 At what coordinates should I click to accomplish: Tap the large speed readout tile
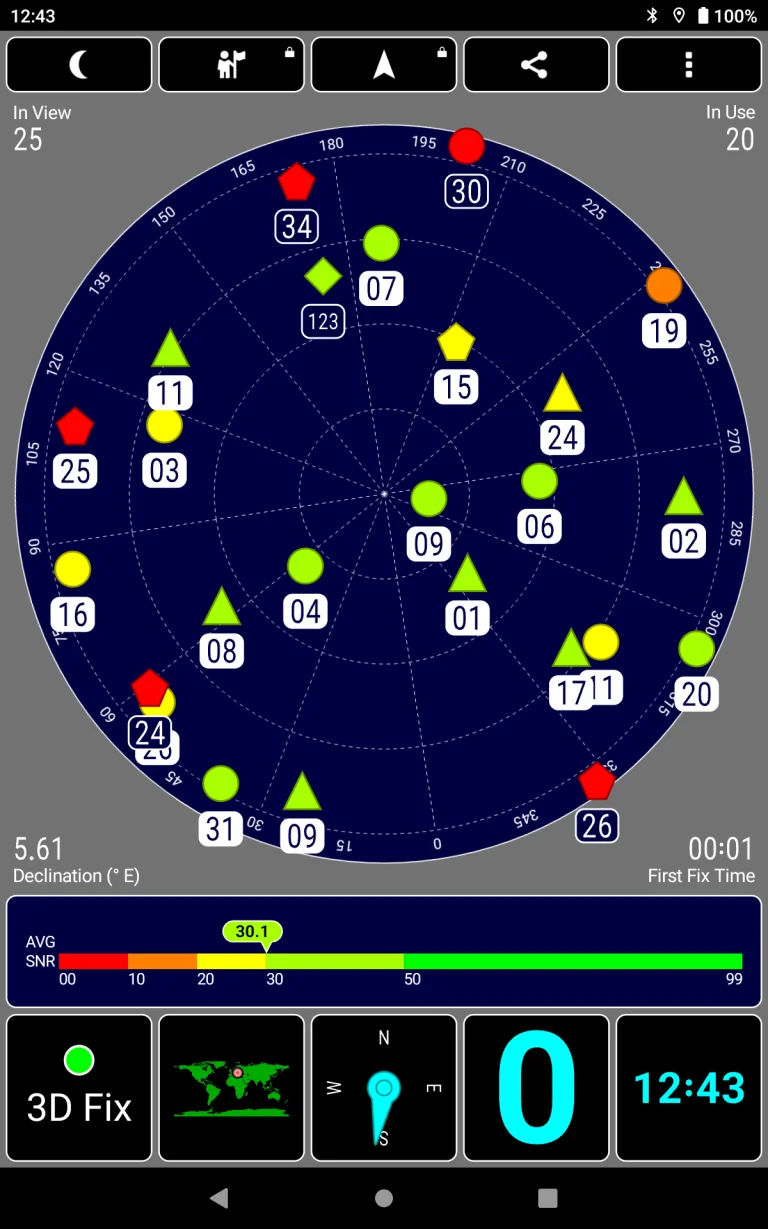[x=536, y=1088]
